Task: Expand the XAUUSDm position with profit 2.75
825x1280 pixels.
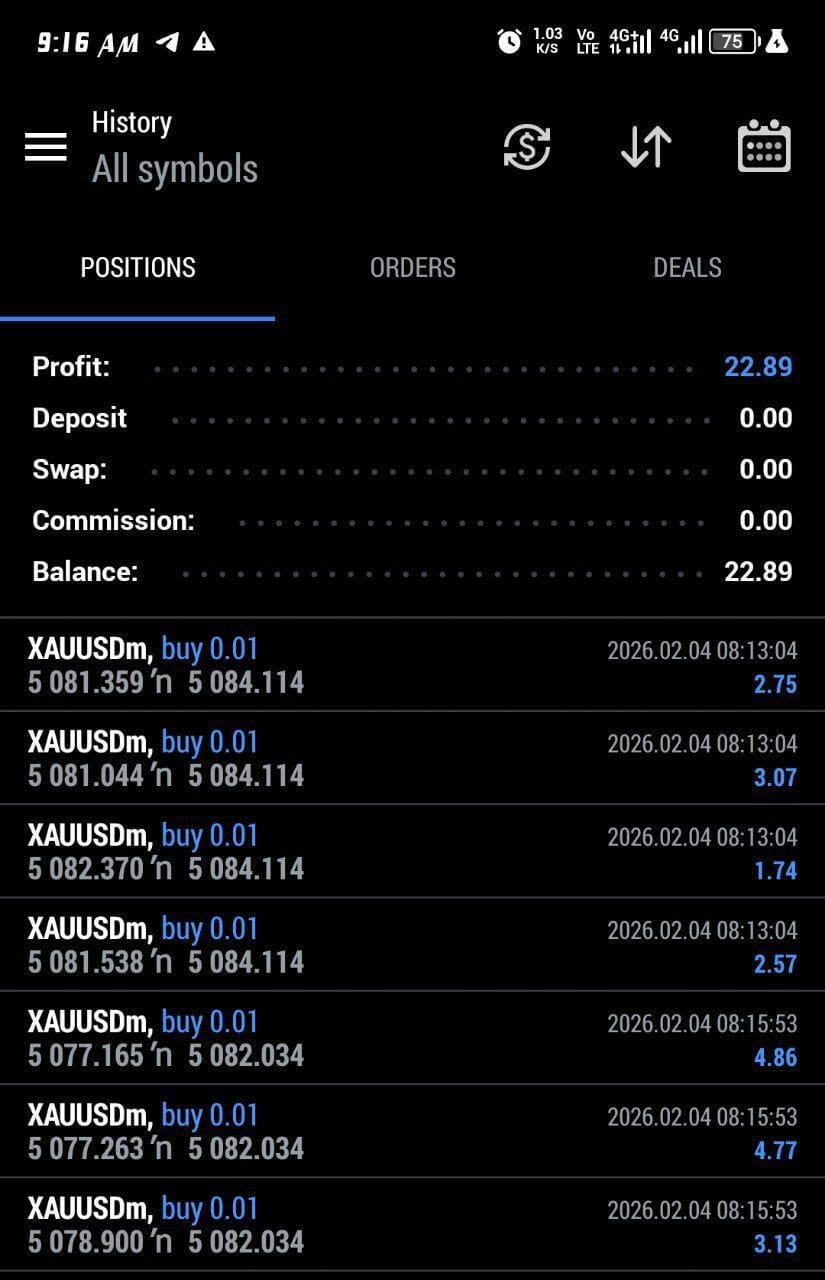Action: pos(412,666)
